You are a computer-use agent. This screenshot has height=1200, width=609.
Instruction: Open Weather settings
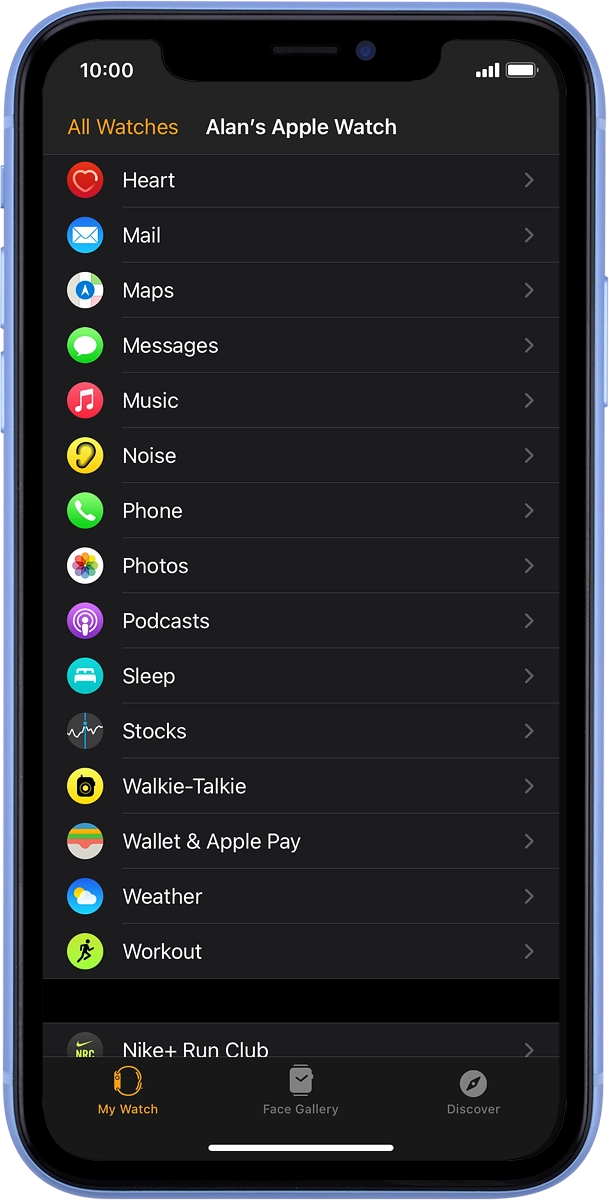pos(300,896)
